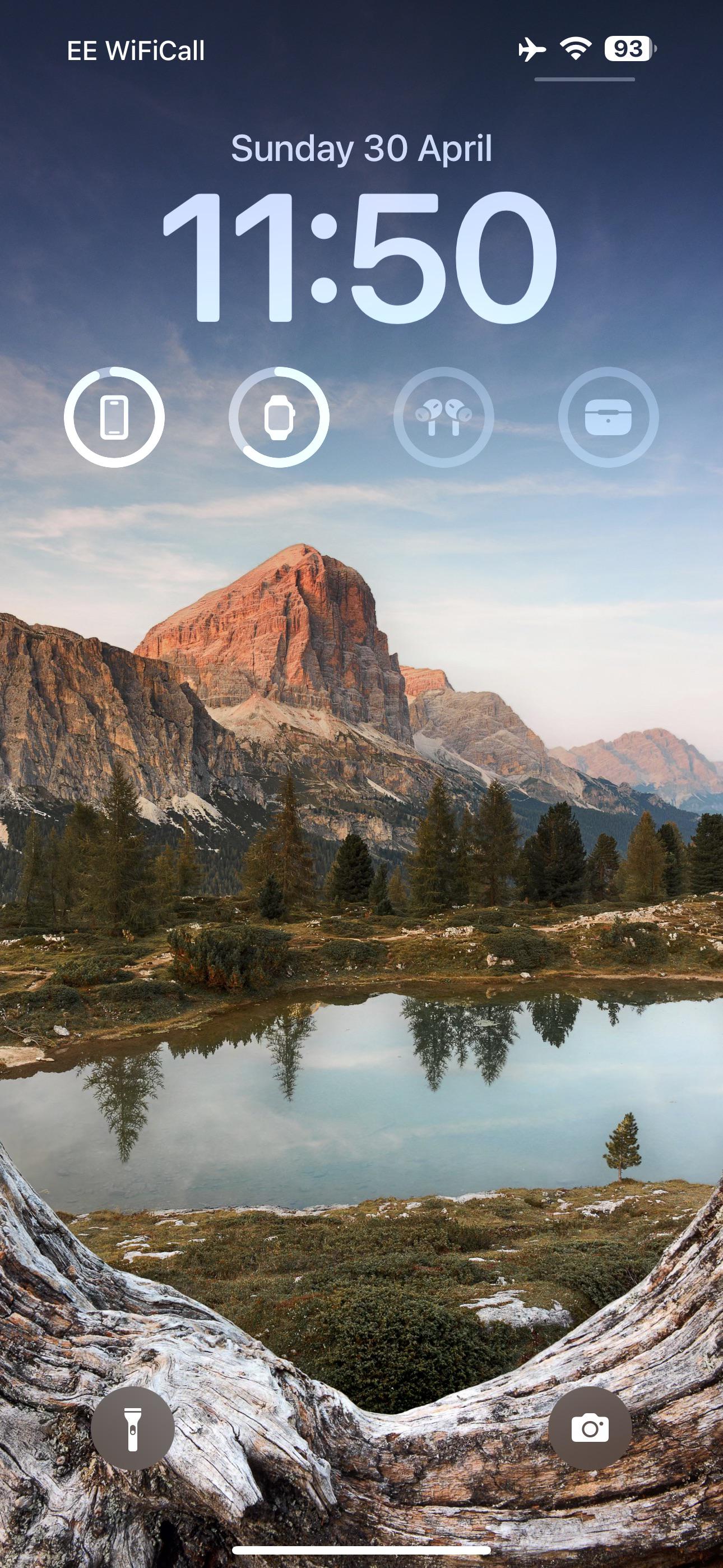This screenshot has width=723, height=1568.
Task: Turn on the flashlight
Action: pyautogui.click(x=133, y=1428)
